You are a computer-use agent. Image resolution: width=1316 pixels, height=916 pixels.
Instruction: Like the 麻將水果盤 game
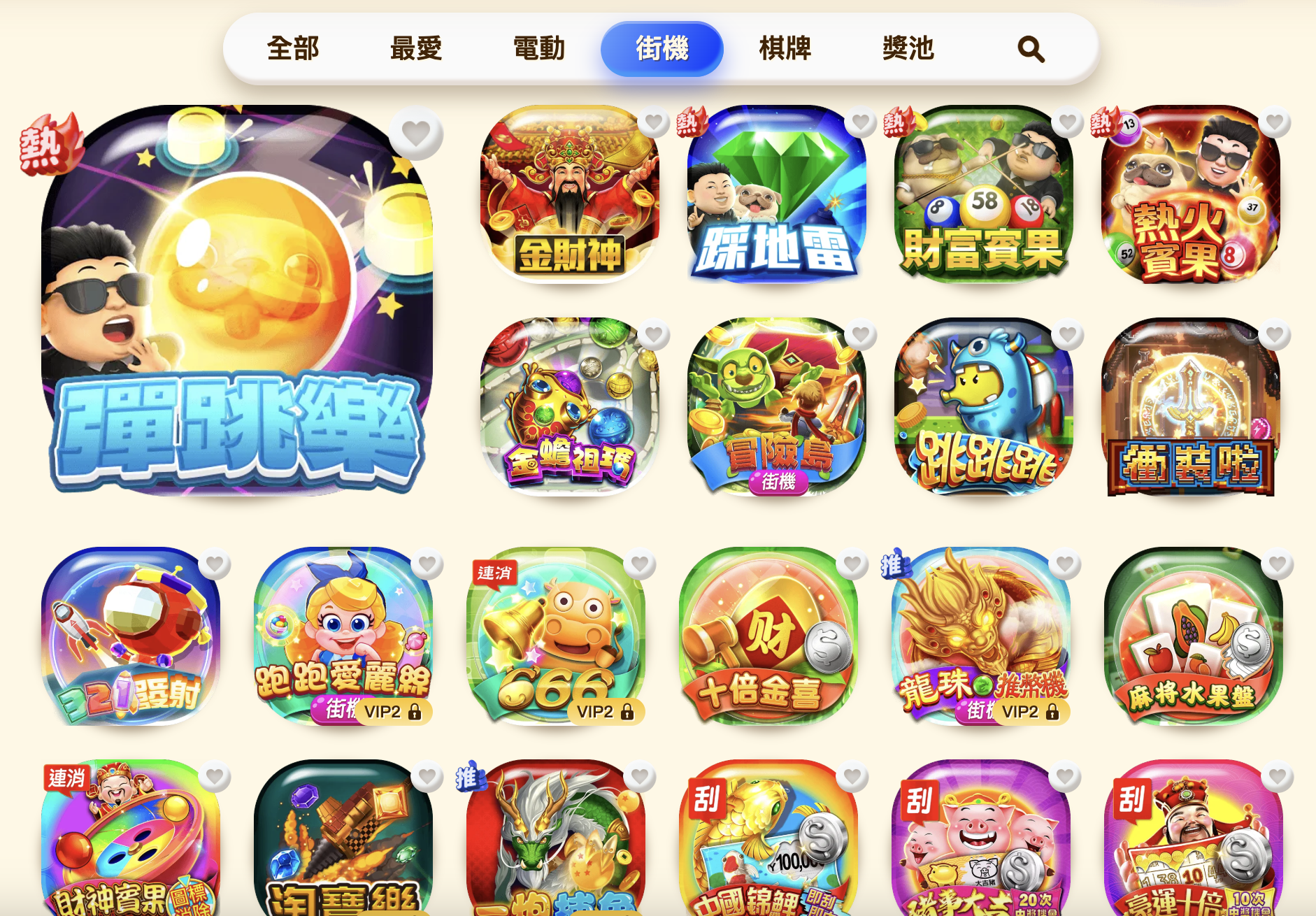coord(1278,564)
